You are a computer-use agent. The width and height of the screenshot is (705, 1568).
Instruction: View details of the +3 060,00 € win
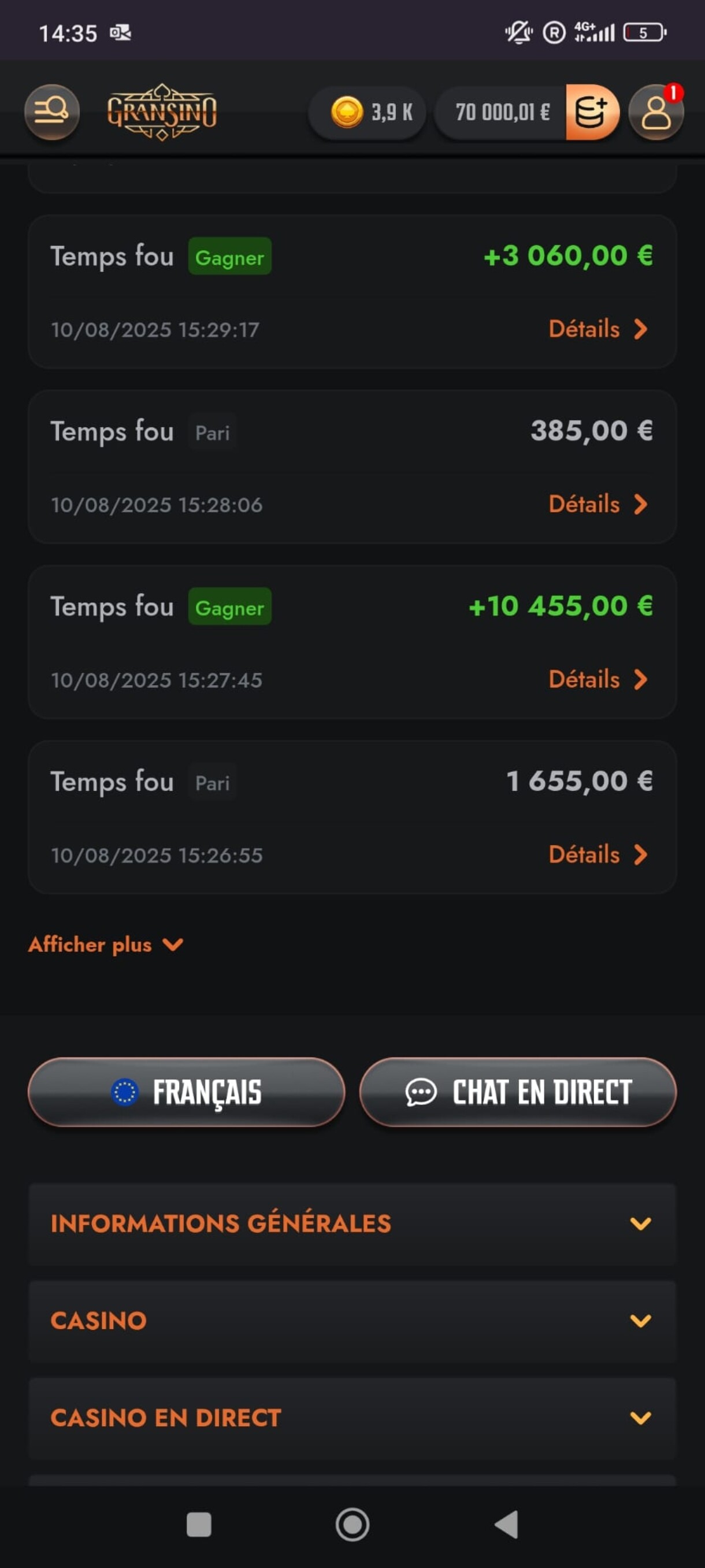598,330
